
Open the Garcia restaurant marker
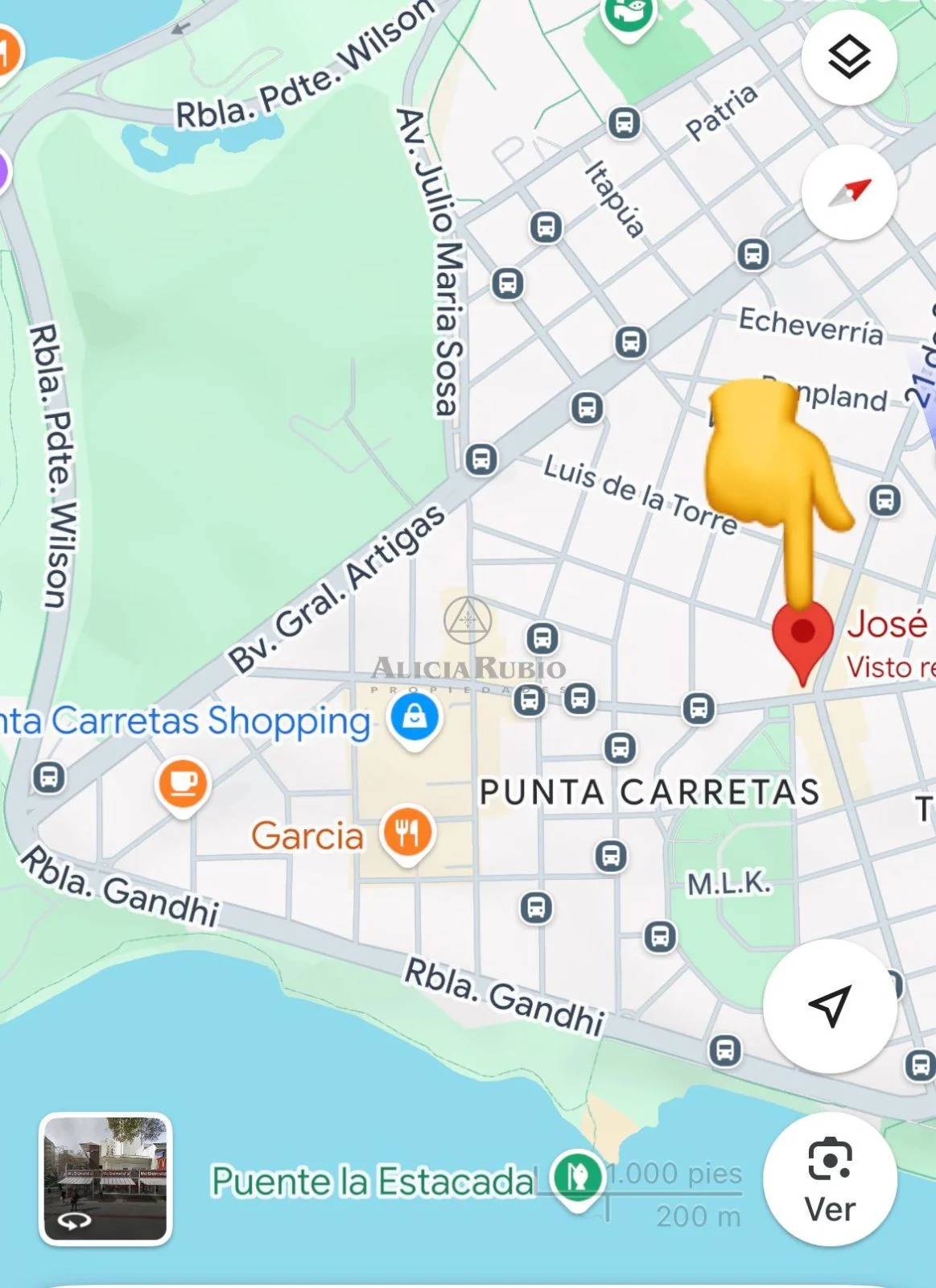(x=408, y=832)
